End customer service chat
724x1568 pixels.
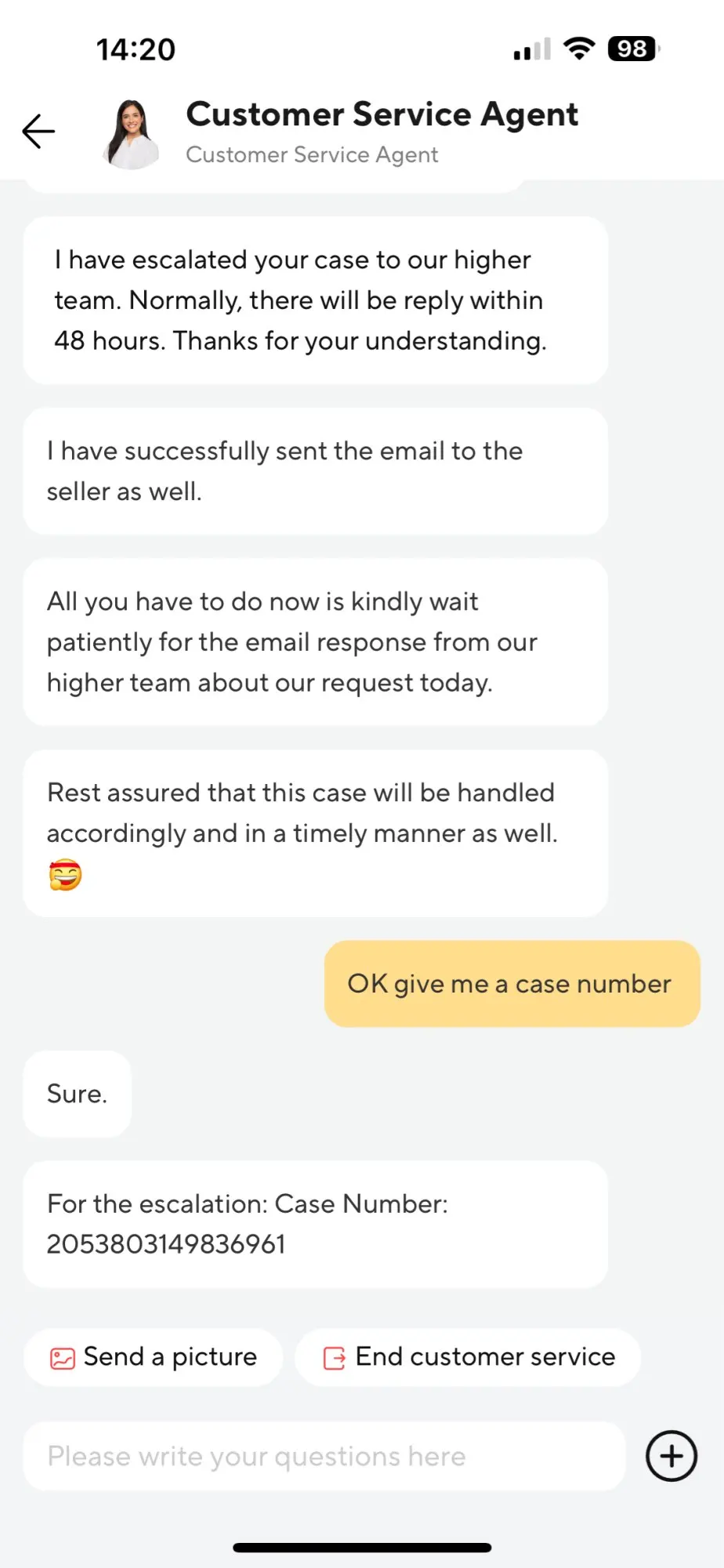point(469,1357)
